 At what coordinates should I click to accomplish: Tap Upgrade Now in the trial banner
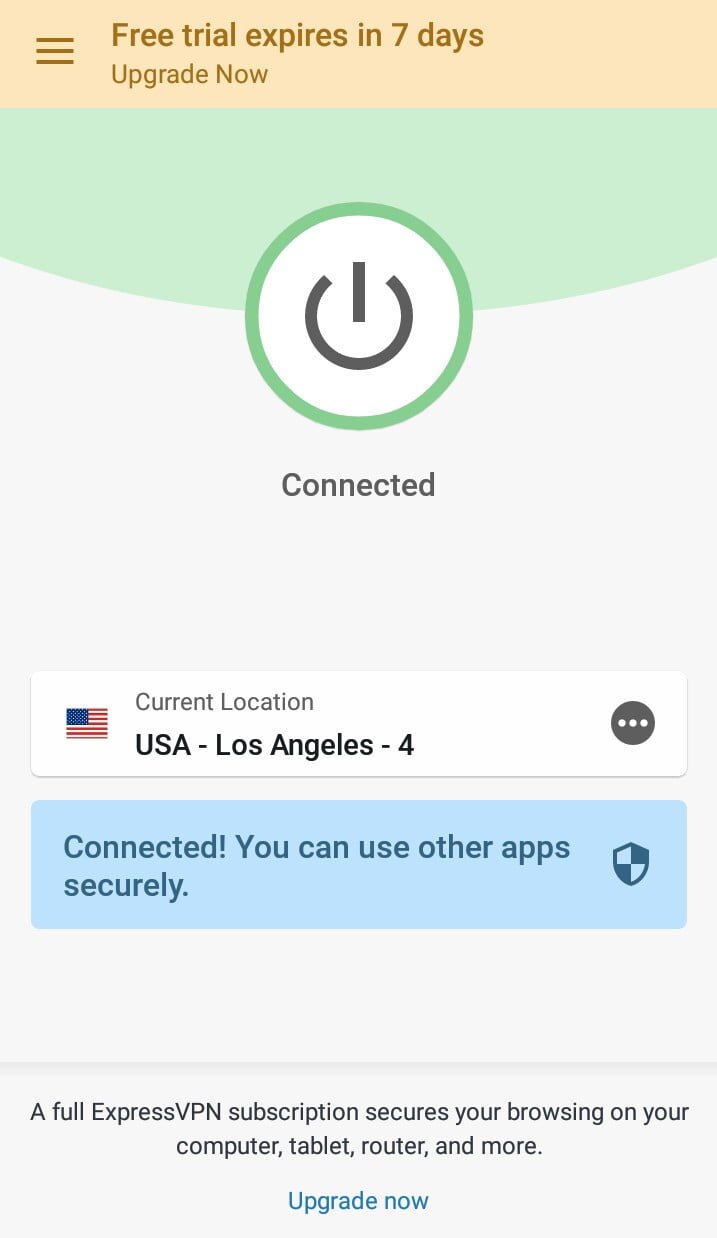[x=189, y=75]
